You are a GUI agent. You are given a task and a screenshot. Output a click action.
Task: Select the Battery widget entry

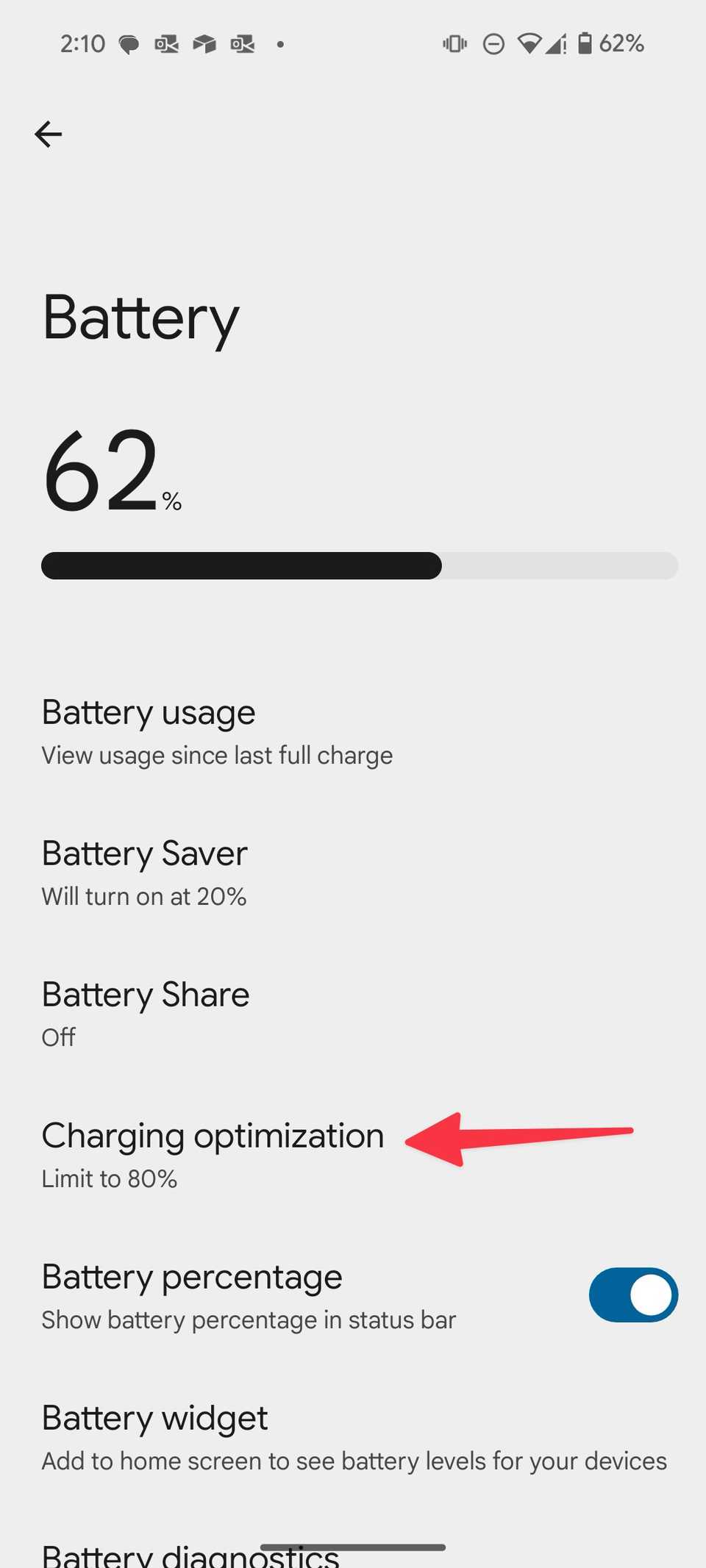[x=154, y=1435]
